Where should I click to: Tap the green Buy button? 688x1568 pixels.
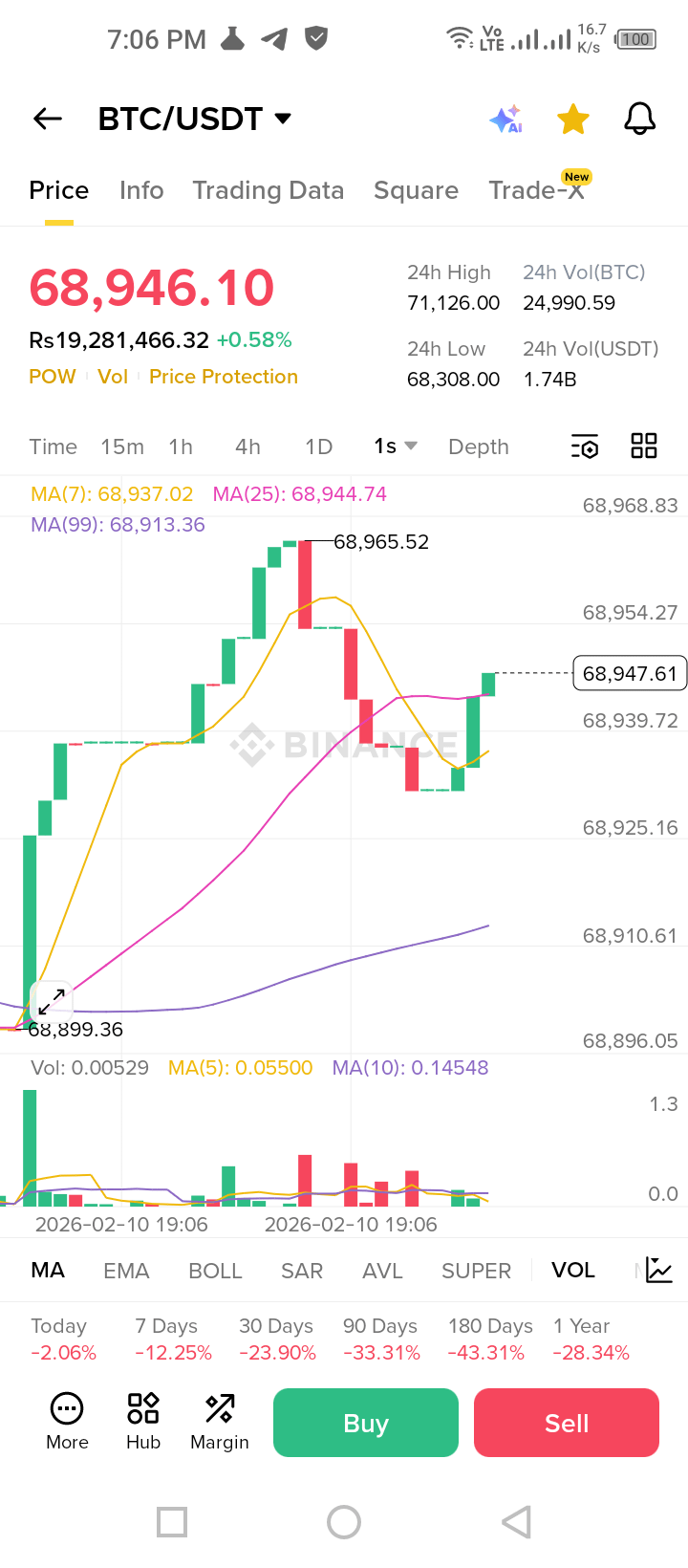pyautogui.click(x=366, y=1423)
